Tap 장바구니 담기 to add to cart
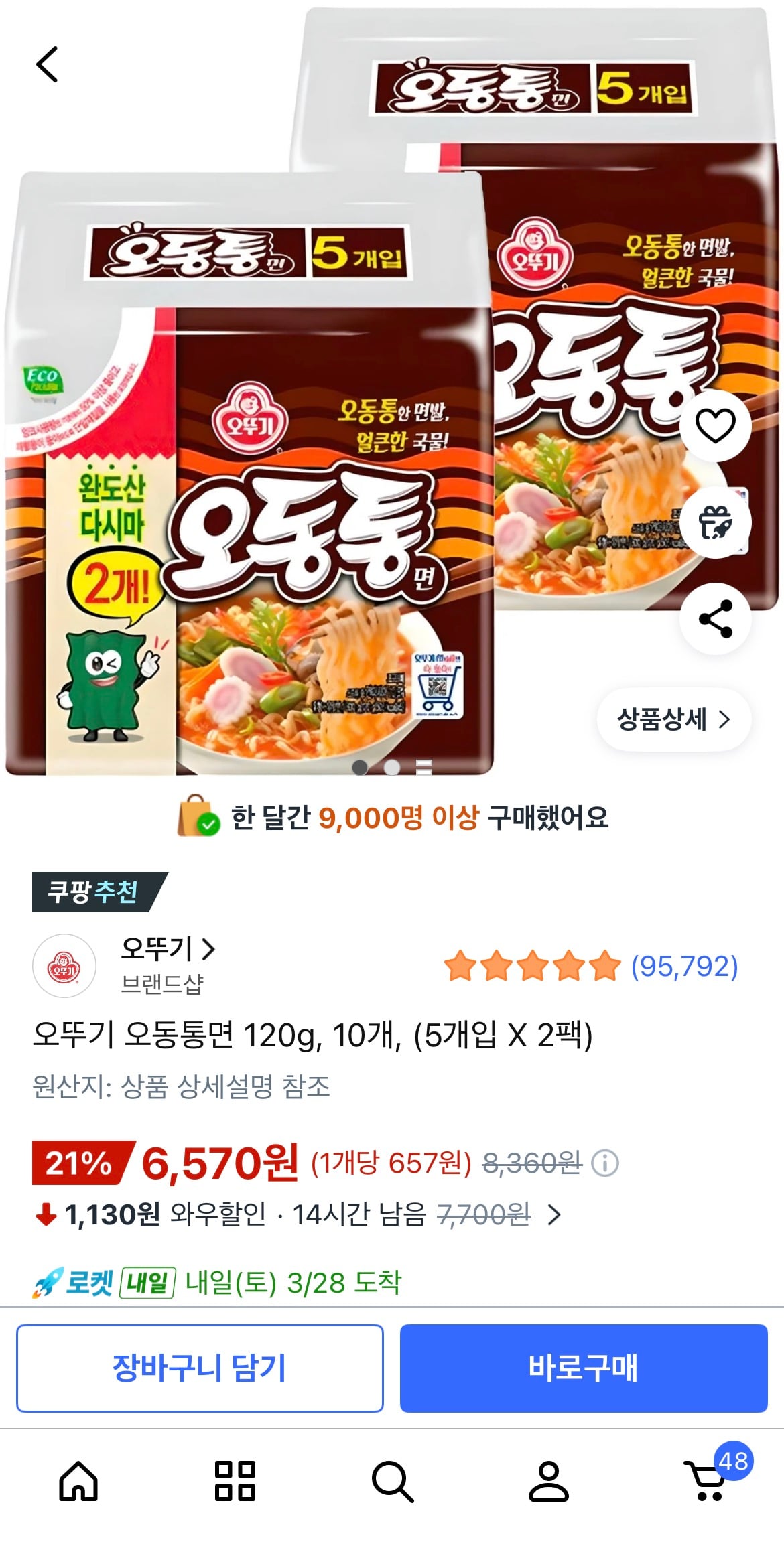 tap(200, 1368)
